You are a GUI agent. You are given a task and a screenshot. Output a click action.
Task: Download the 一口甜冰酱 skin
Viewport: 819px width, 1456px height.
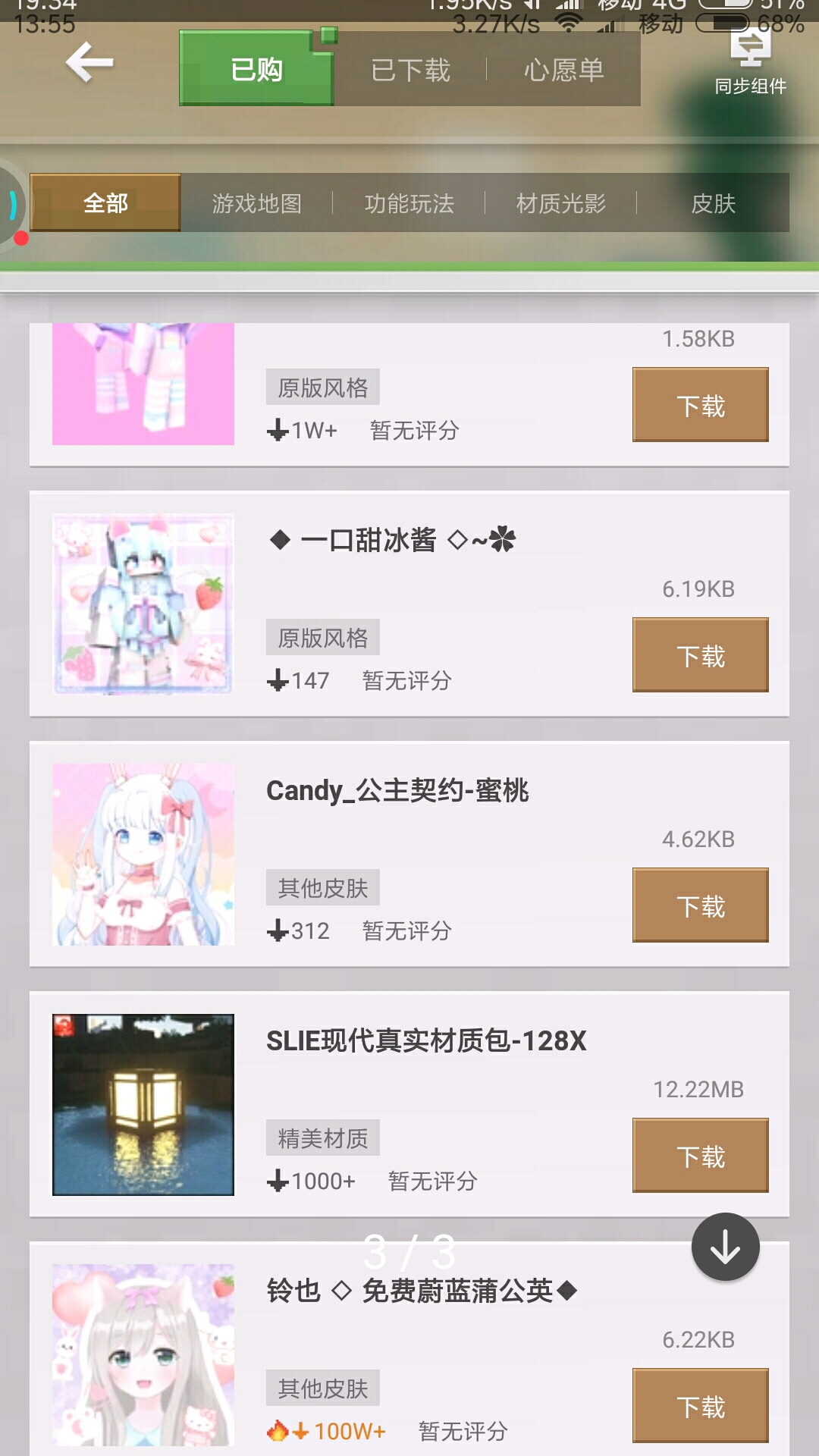701,655
